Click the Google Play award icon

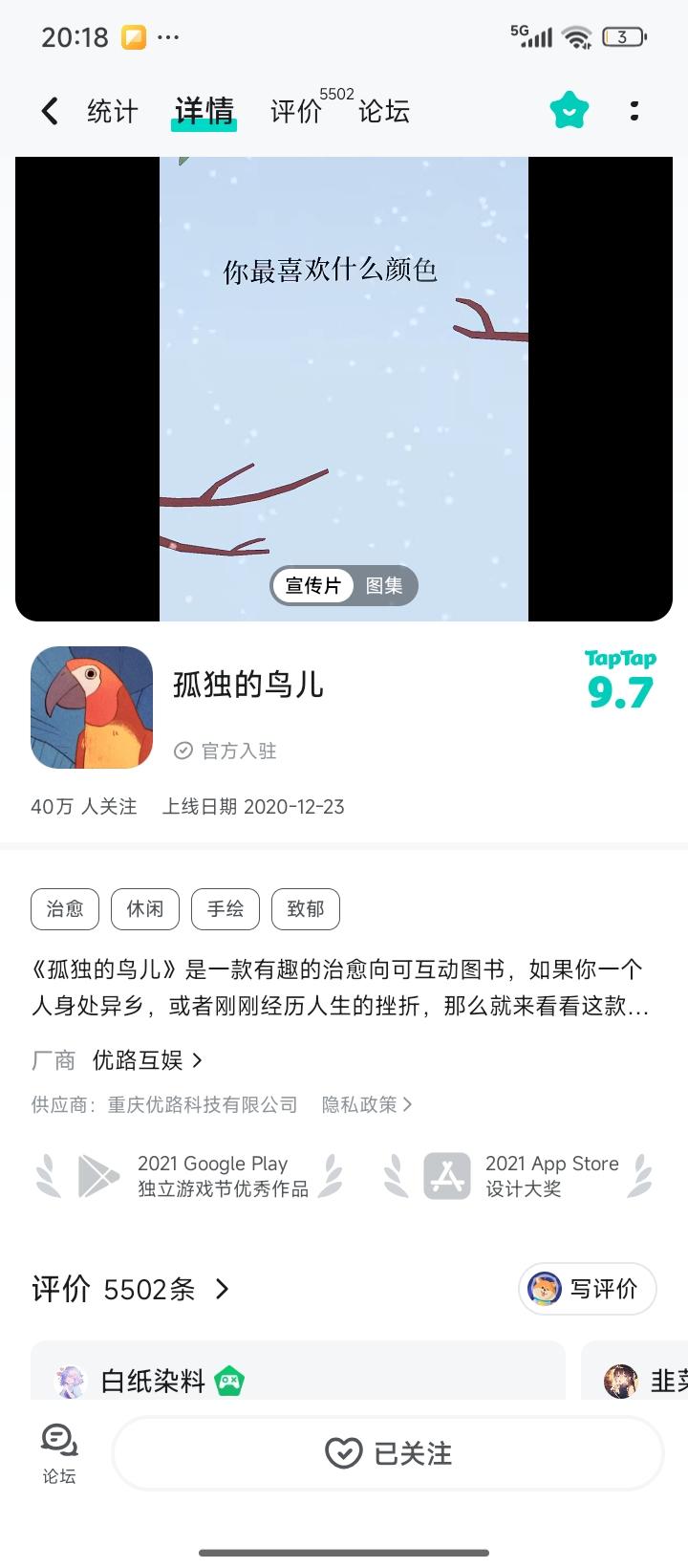click(x=98, y=1176)
